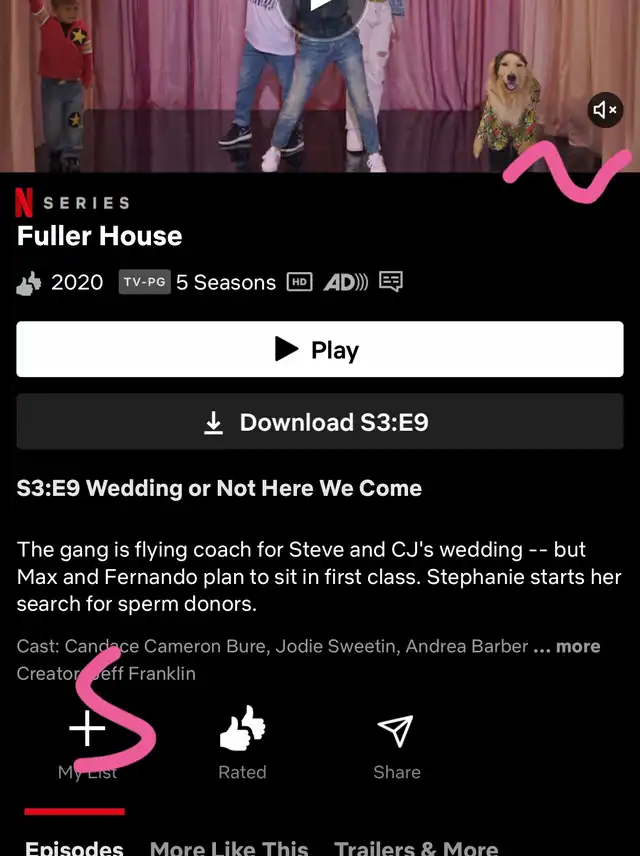Viewport: 640px width, 856px height.
Task: Play Fuller House
Action: pyautogui.click(x=320, y=349)
